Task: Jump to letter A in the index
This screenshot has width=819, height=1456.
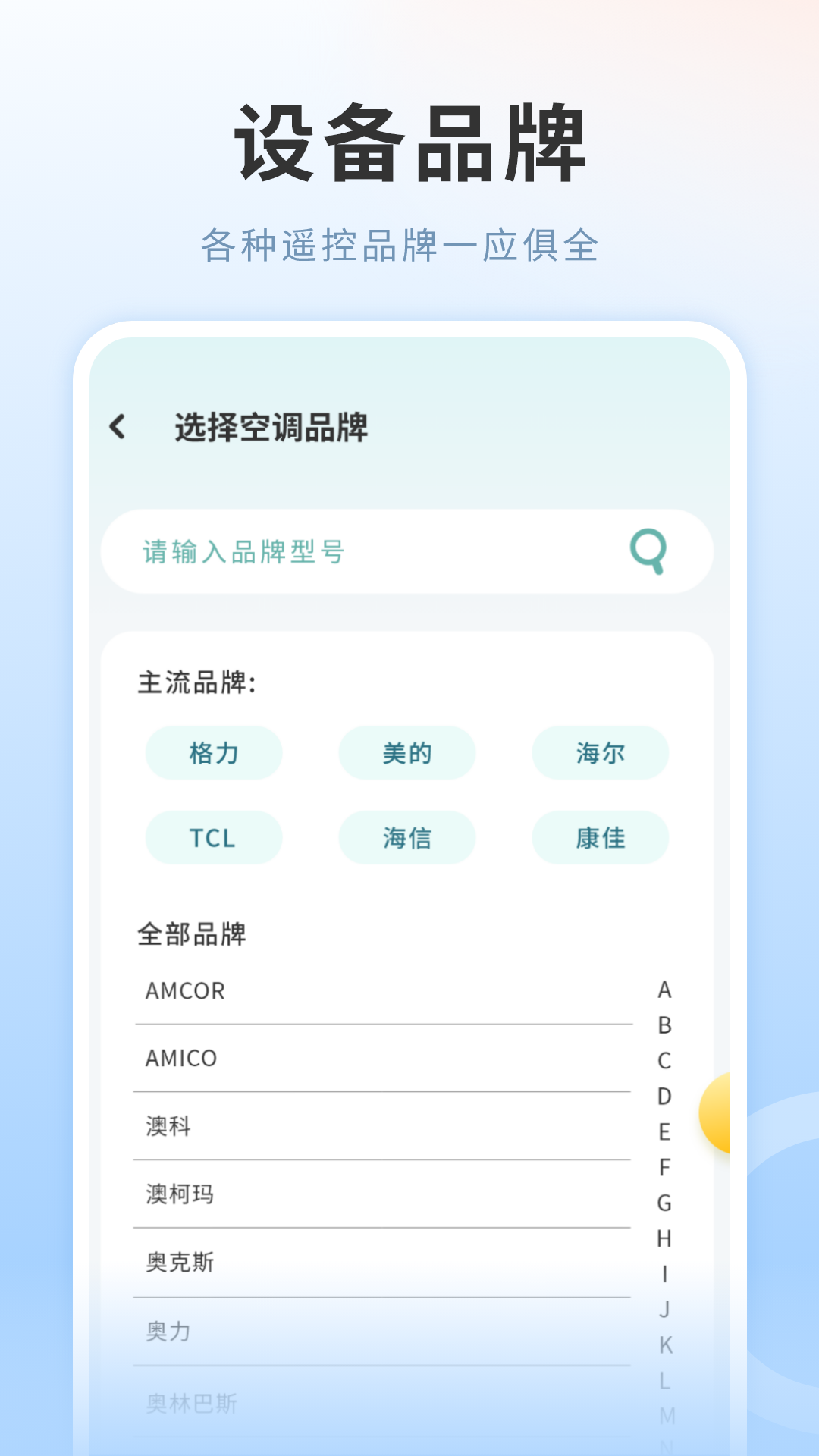Action: (664, 990)
